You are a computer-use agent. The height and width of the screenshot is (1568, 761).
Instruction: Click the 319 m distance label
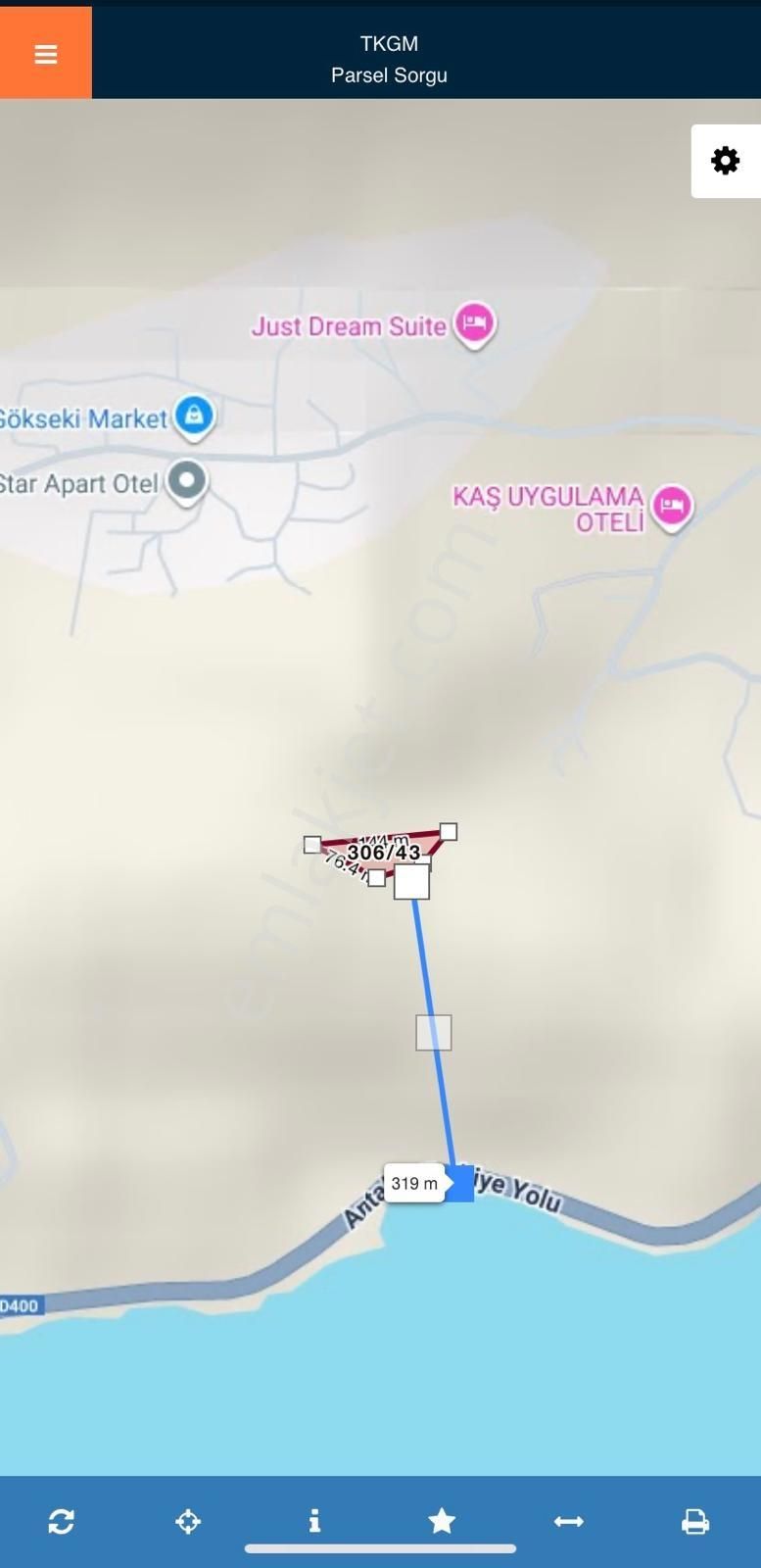coord(413,1183)
